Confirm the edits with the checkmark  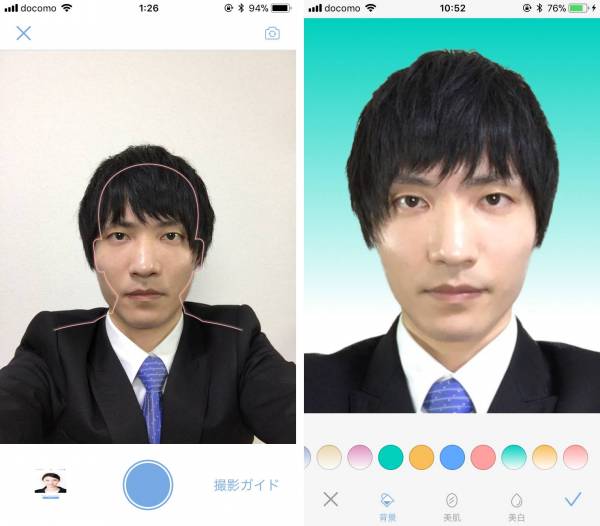573,499
